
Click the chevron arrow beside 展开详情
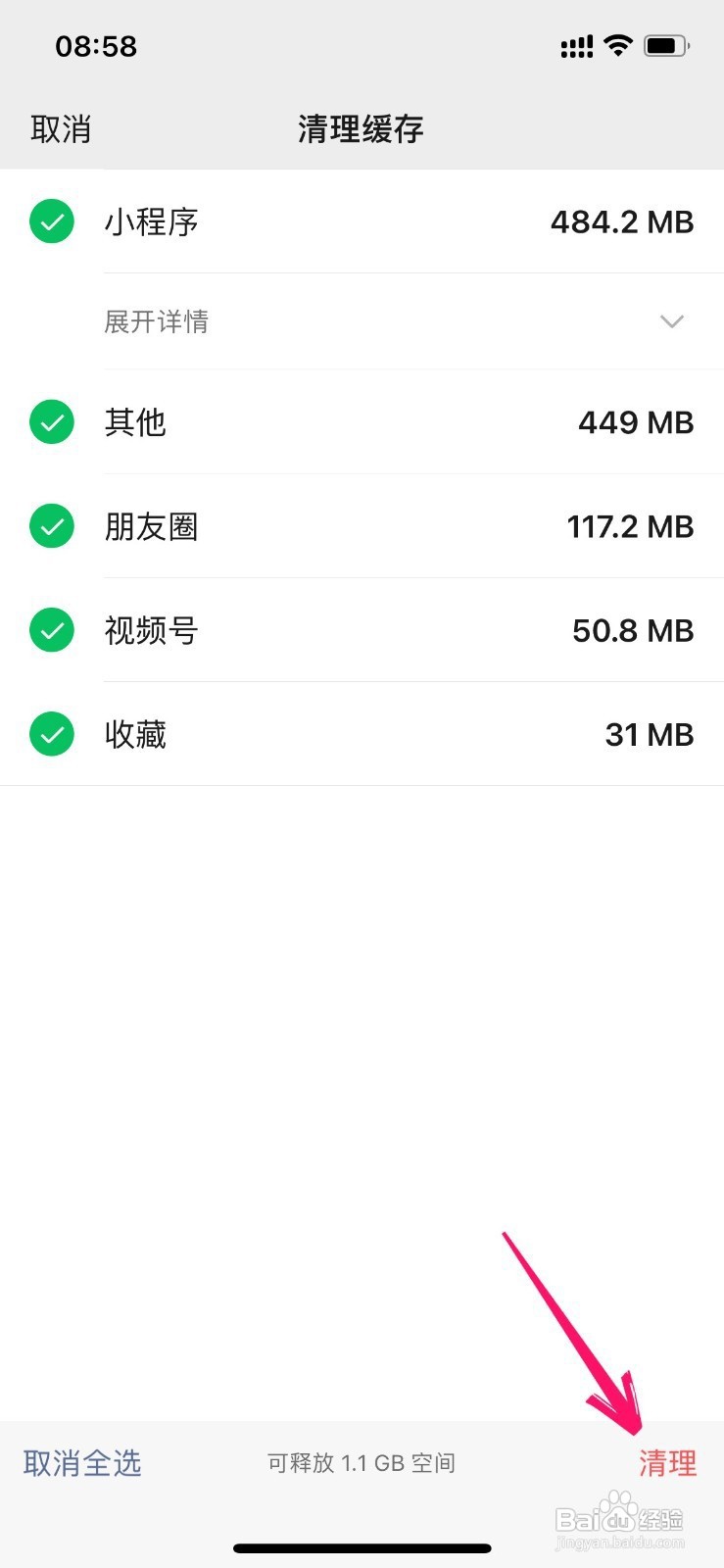point(672,322)
